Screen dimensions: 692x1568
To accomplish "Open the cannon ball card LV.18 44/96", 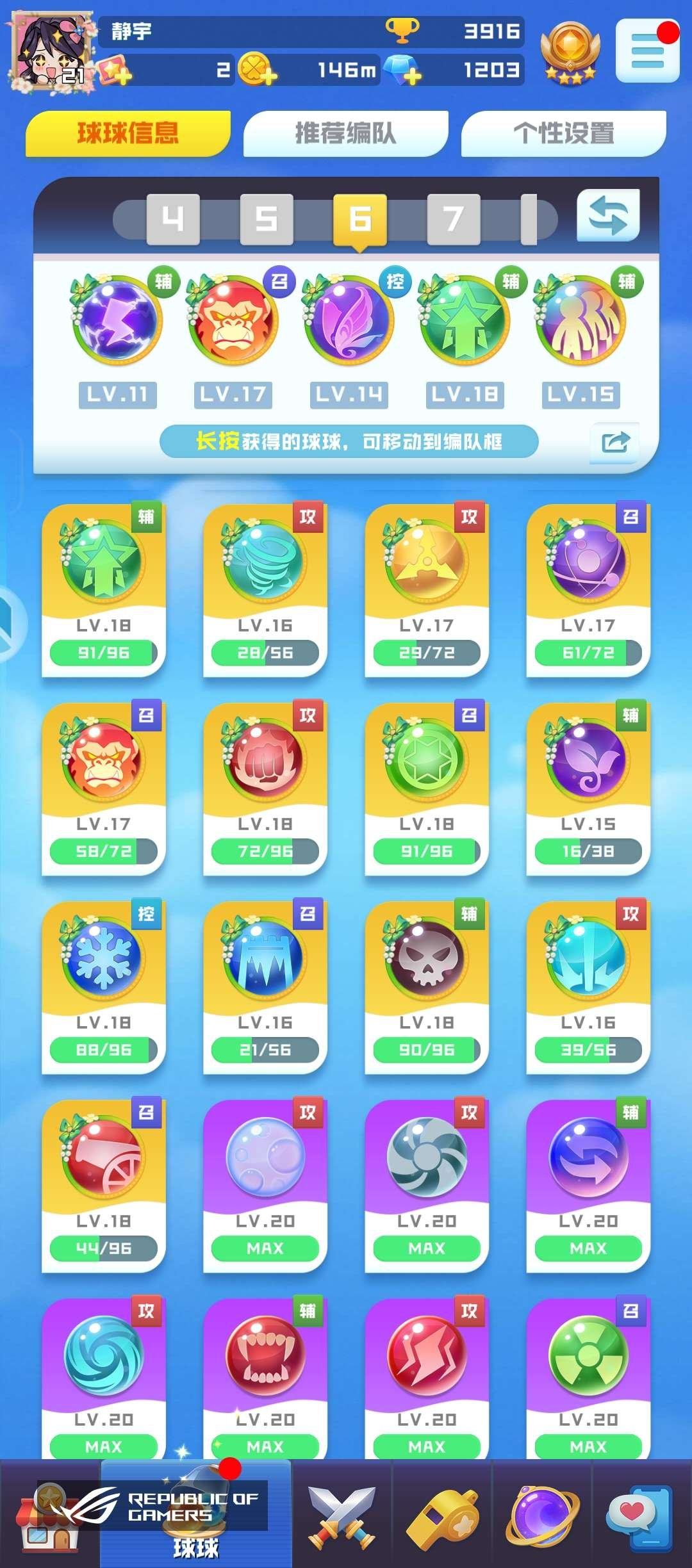I will point(104,1185).
